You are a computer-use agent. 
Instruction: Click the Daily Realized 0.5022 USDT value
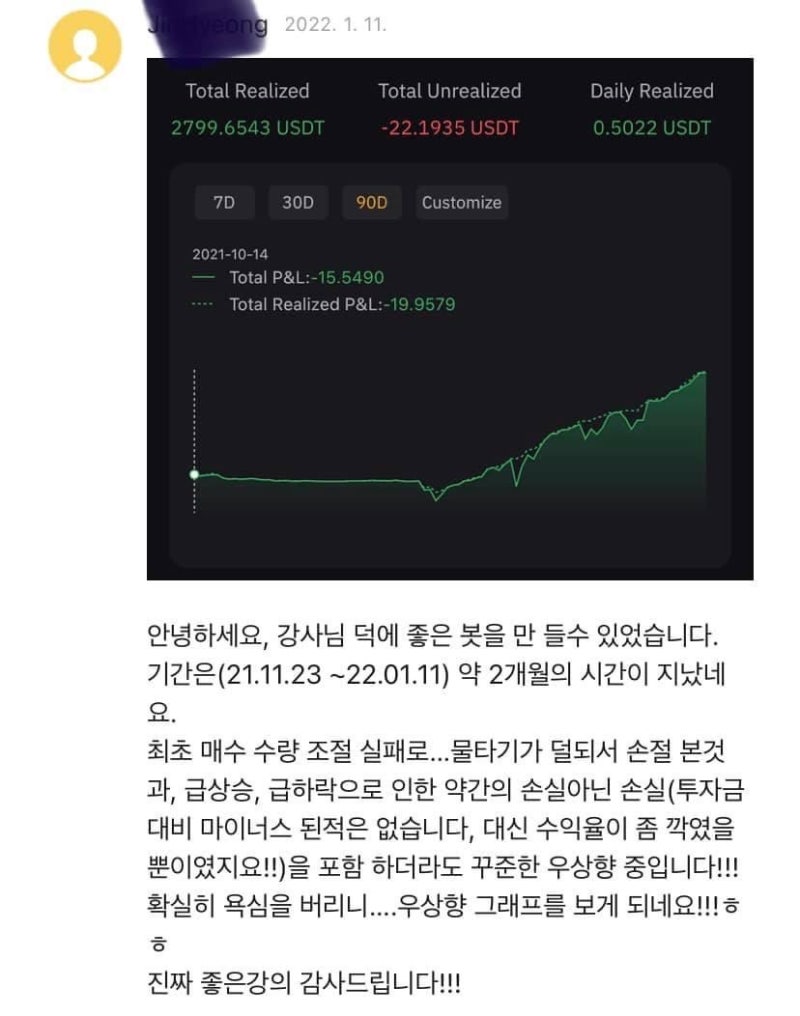click(x=652, y=128)
